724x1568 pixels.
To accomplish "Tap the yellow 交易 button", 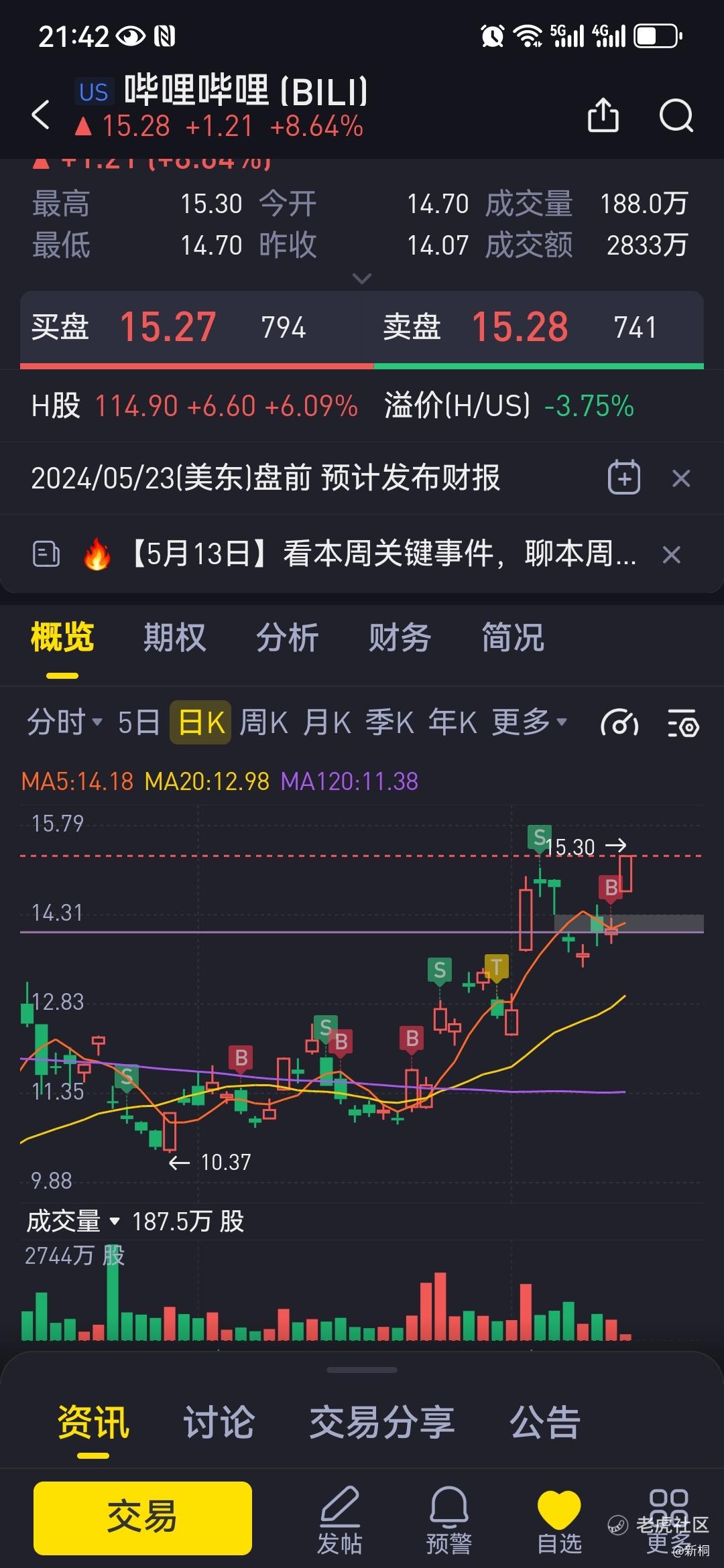I will (143, 1518).
